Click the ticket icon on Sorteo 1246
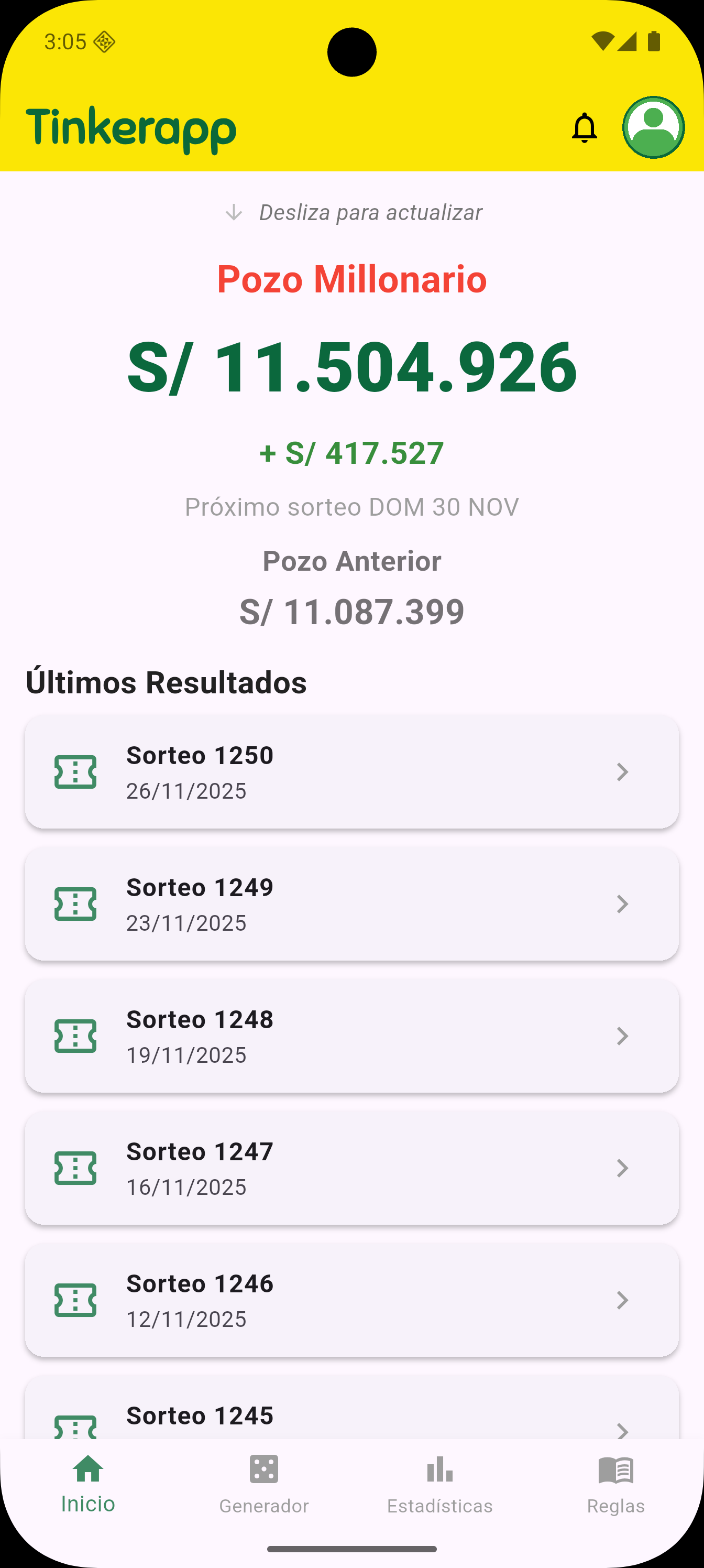Screen dimensions: 704x1568 pos(75,1300)
